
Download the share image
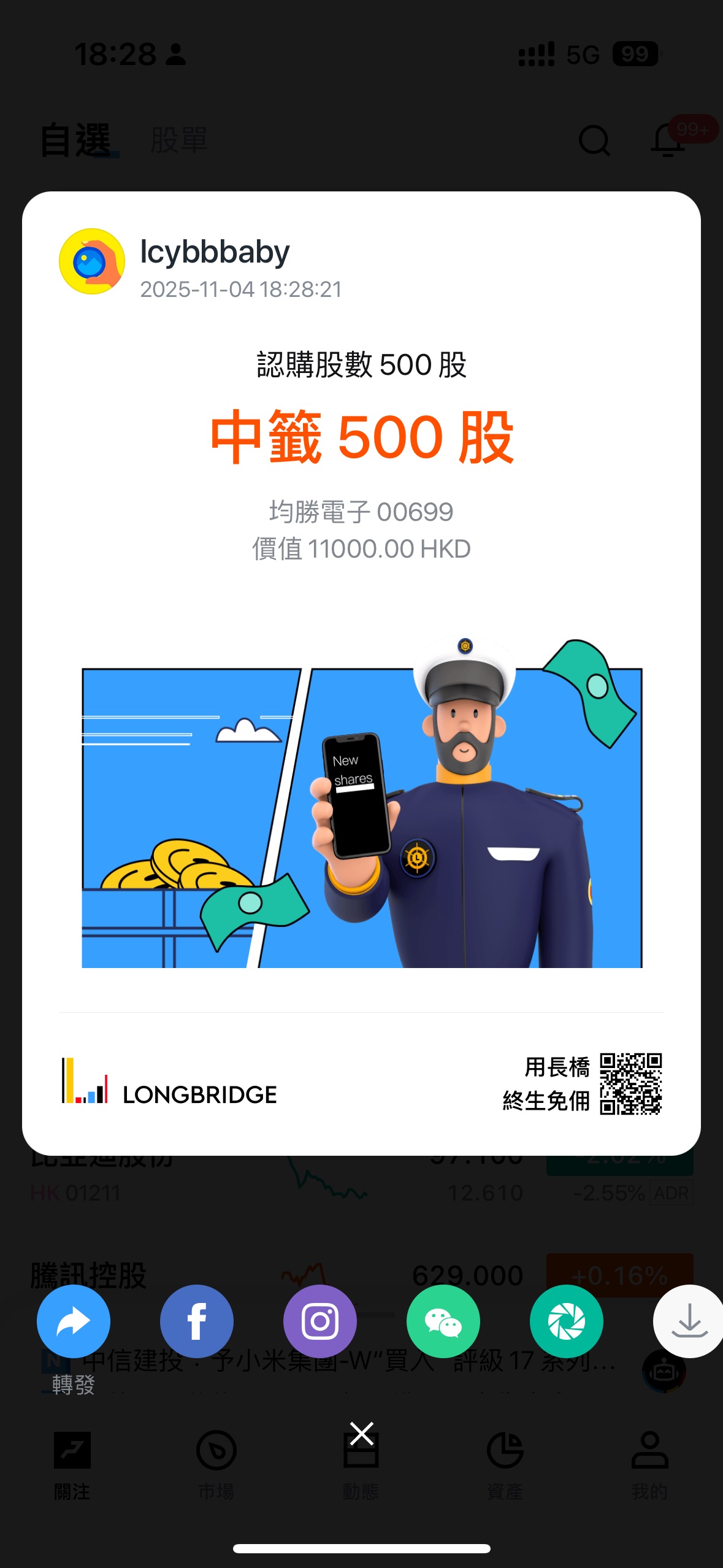689,1321
